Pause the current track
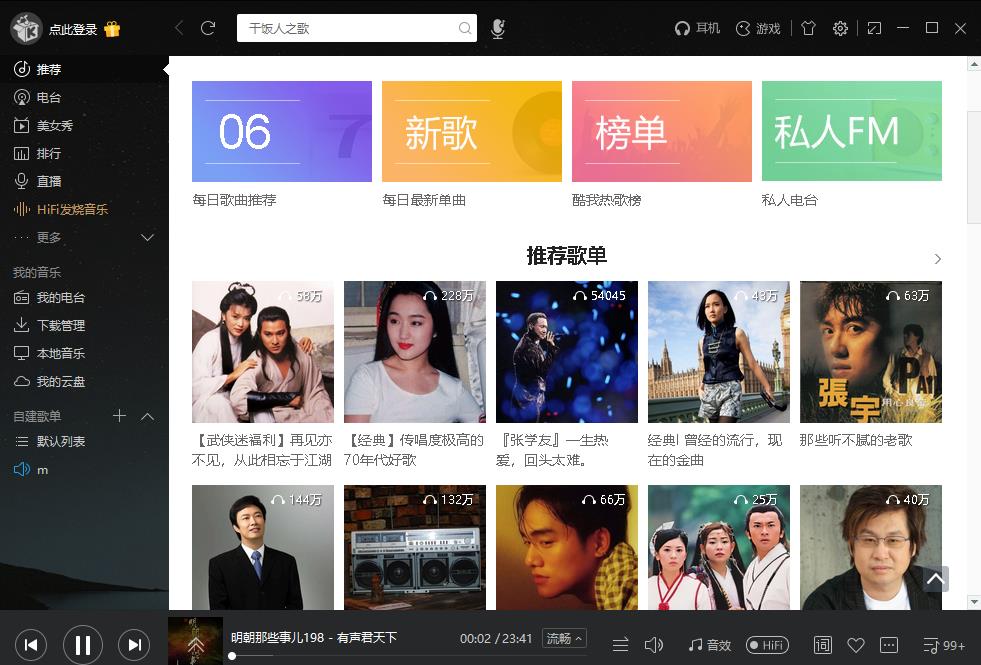The image size is (981, 665). coord(83,645)
